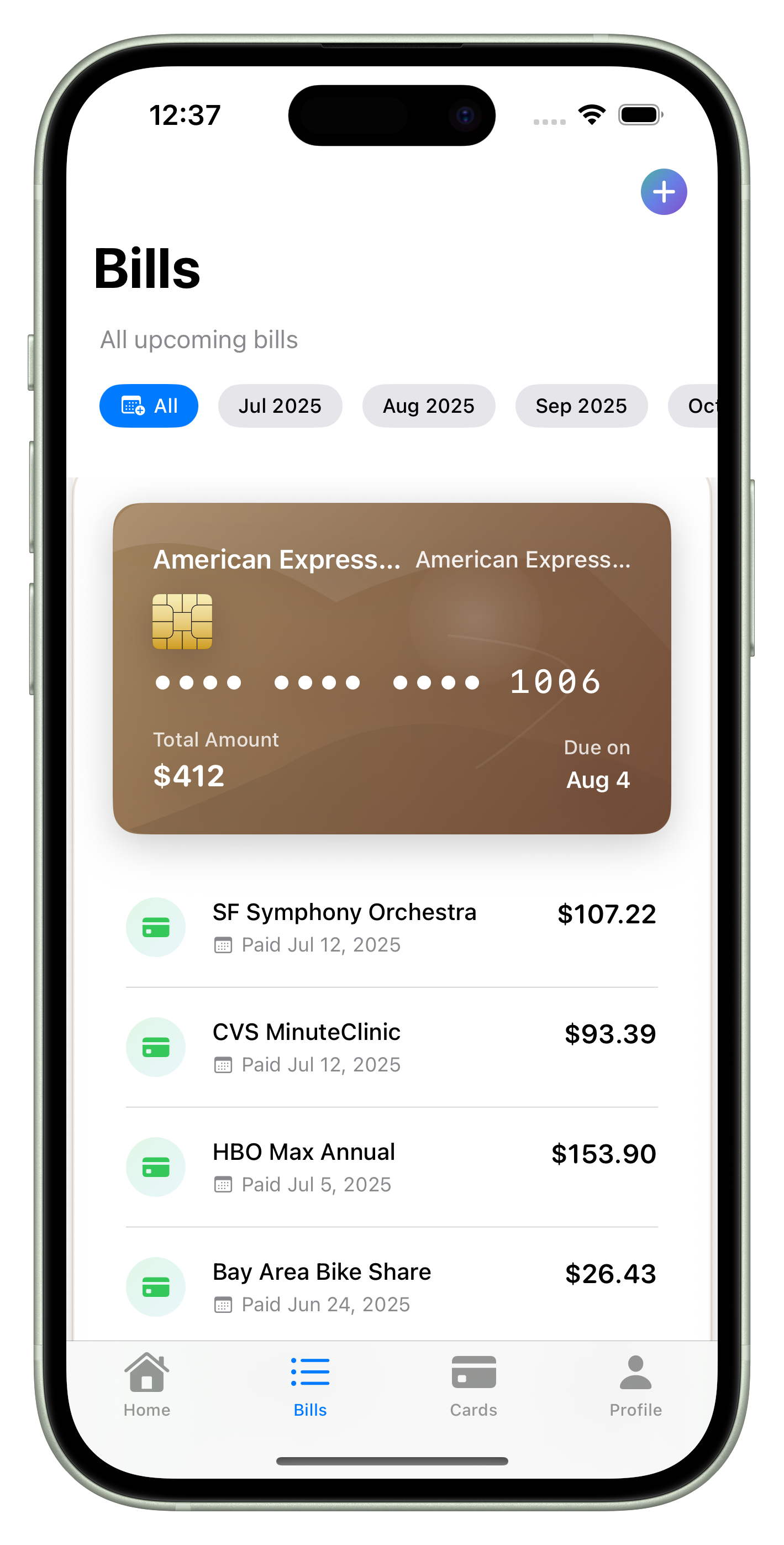
Task: Tap the house icon for Home
Action: point(146,1372)
